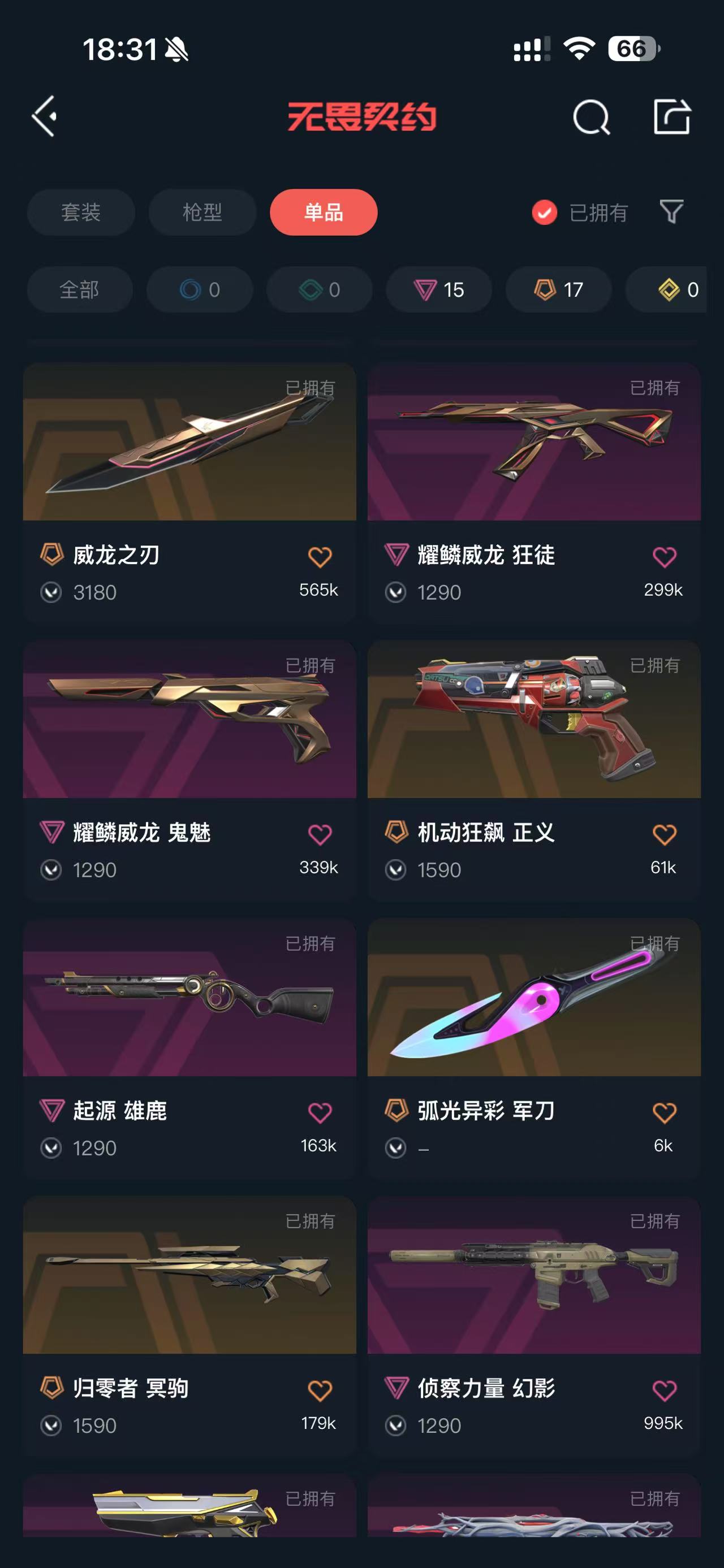The height and width of the screenshot is (1568, 724).
Task: Uncheck the 已拥有 filter
Action: coord(544,213)
